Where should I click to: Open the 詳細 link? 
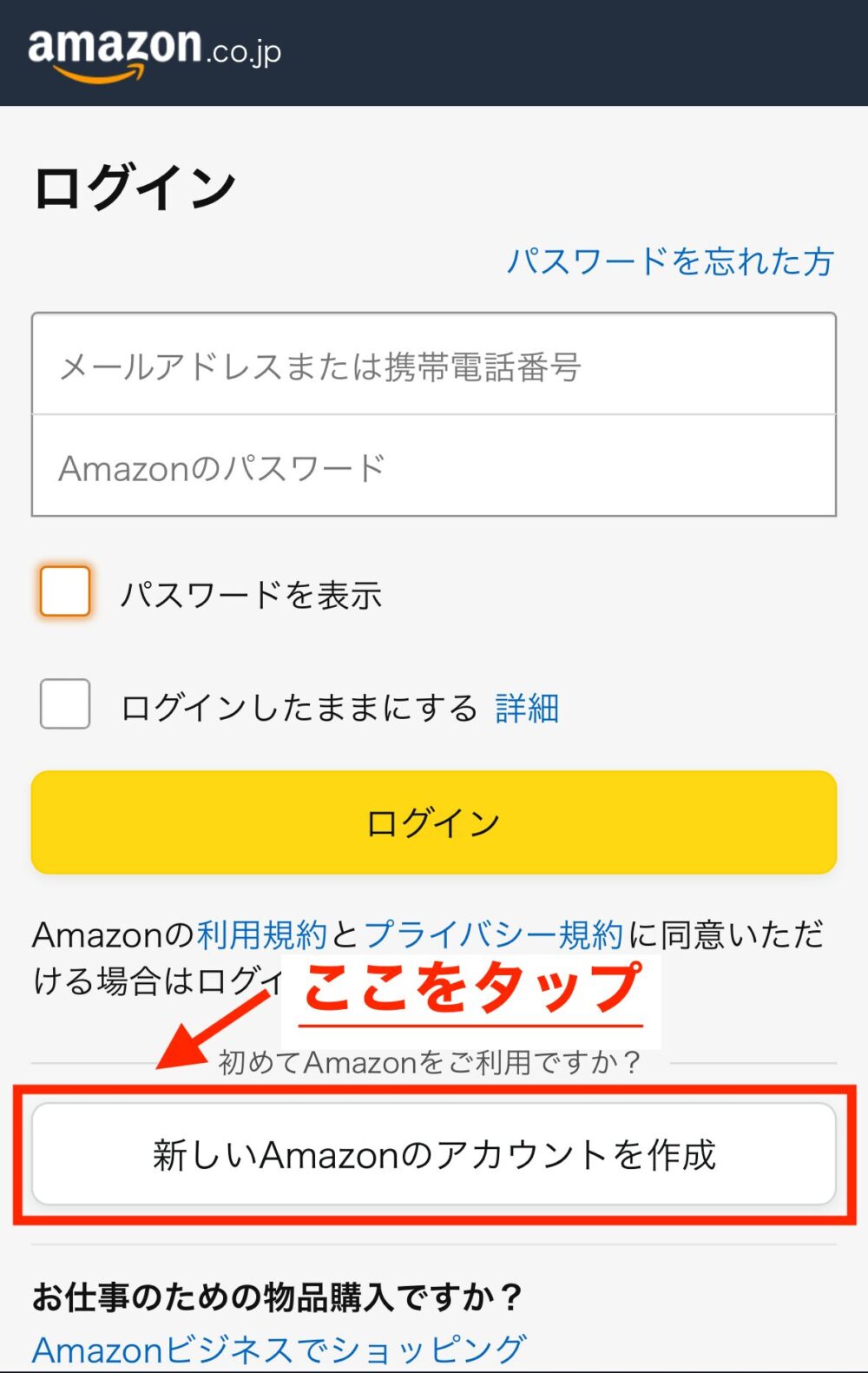pos(527,709)
